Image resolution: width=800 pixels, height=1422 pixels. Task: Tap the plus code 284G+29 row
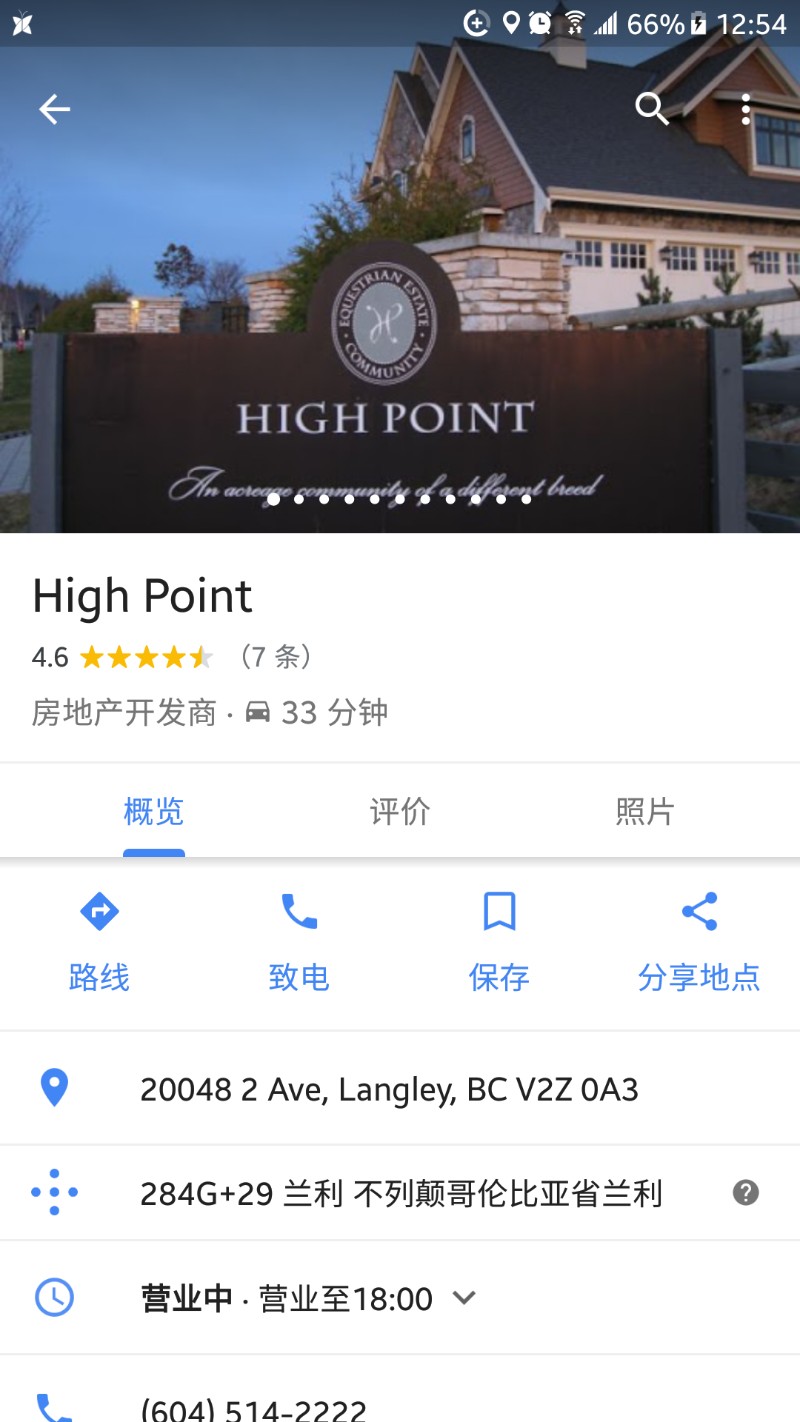point(400,1193)
